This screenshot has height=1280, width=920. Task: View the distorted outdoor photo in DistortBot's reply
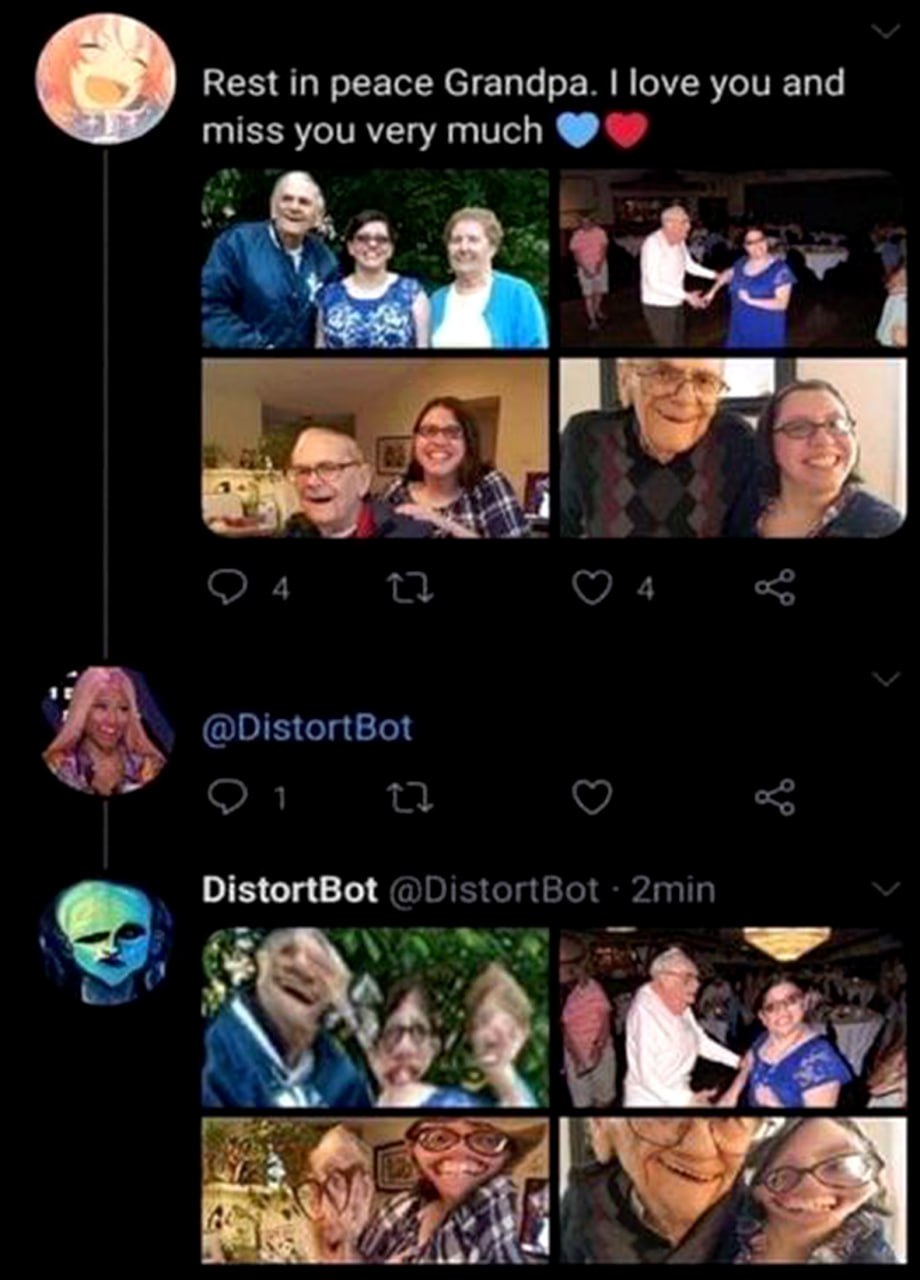tap(375, 1018)
